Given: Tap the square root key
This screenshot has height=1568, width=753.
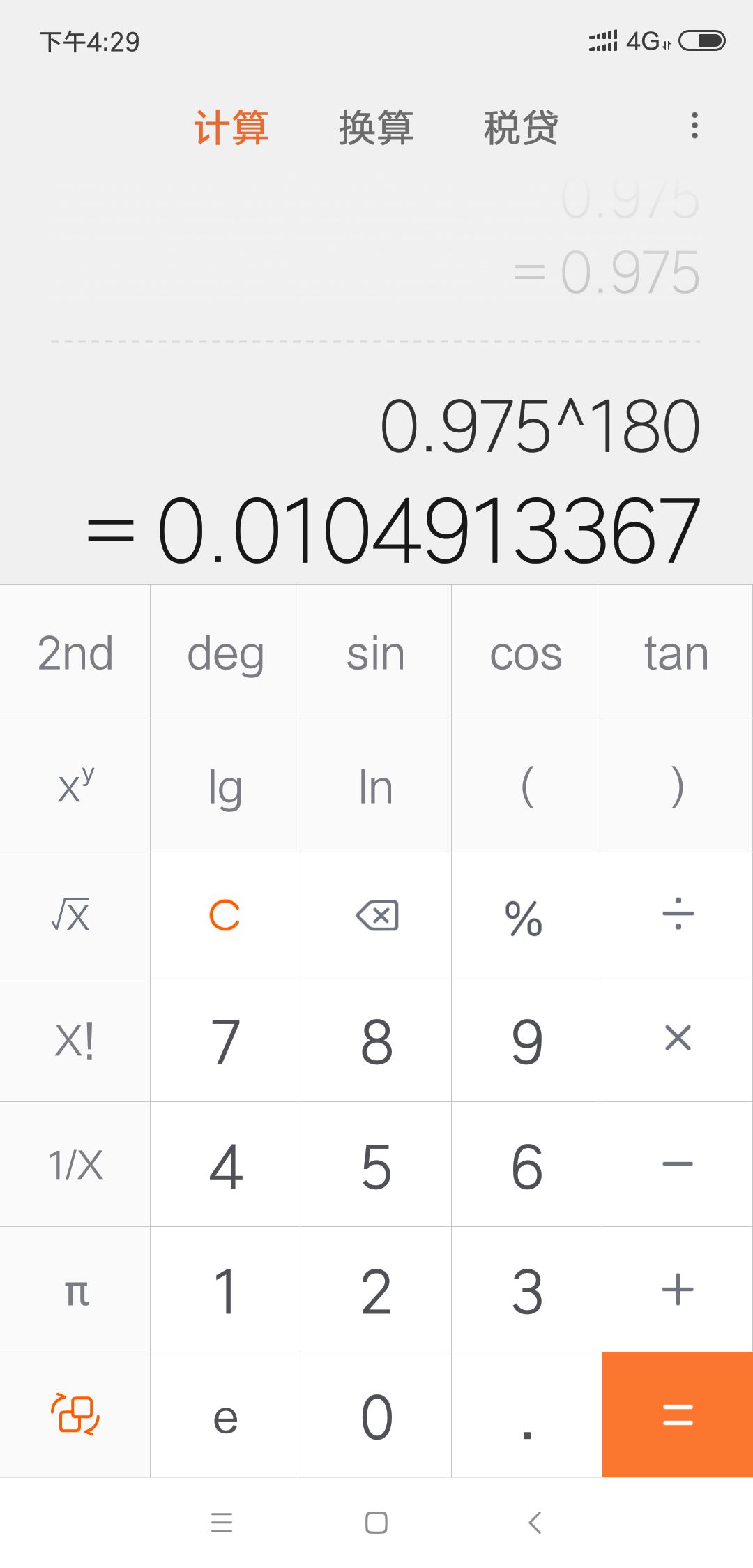Looking at the screenshot, I should pos(75,914).
